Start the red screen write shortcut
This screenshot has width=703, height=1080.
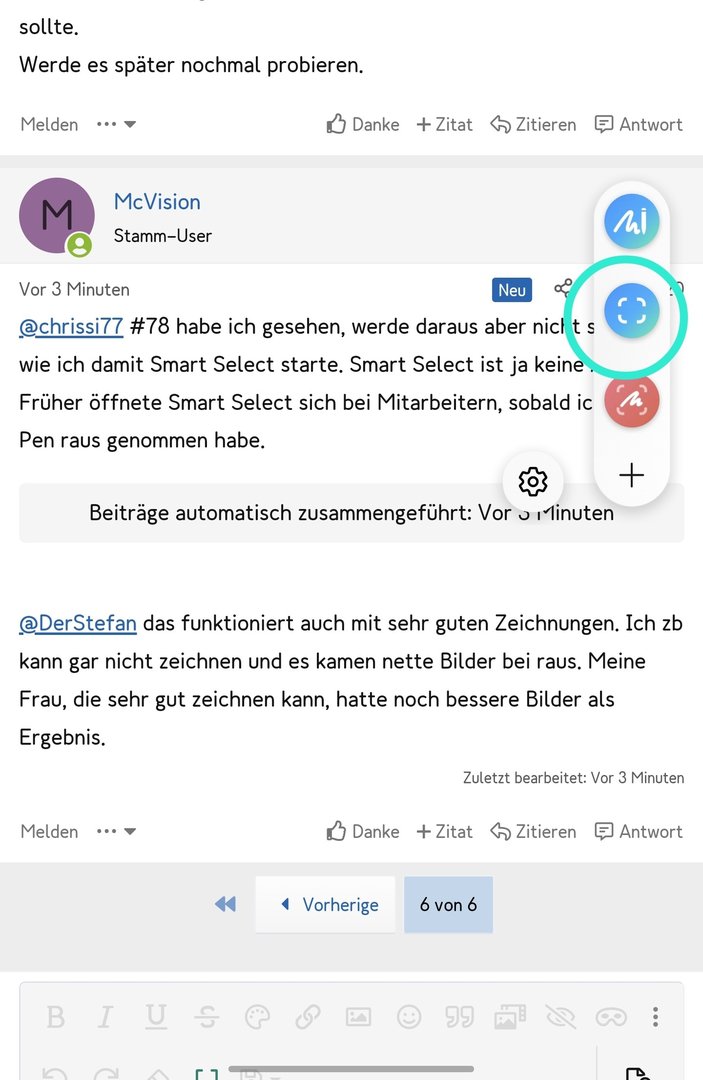click(631, 400)
